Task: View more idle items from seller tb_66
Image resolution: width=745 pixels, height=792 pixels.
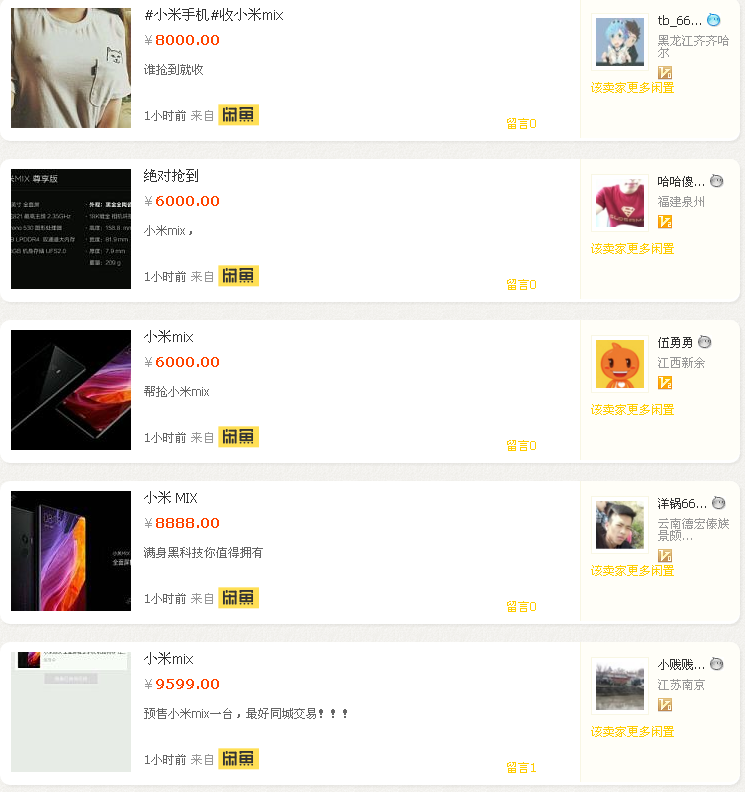Action: pyautogui.click(x=632, y=88)
